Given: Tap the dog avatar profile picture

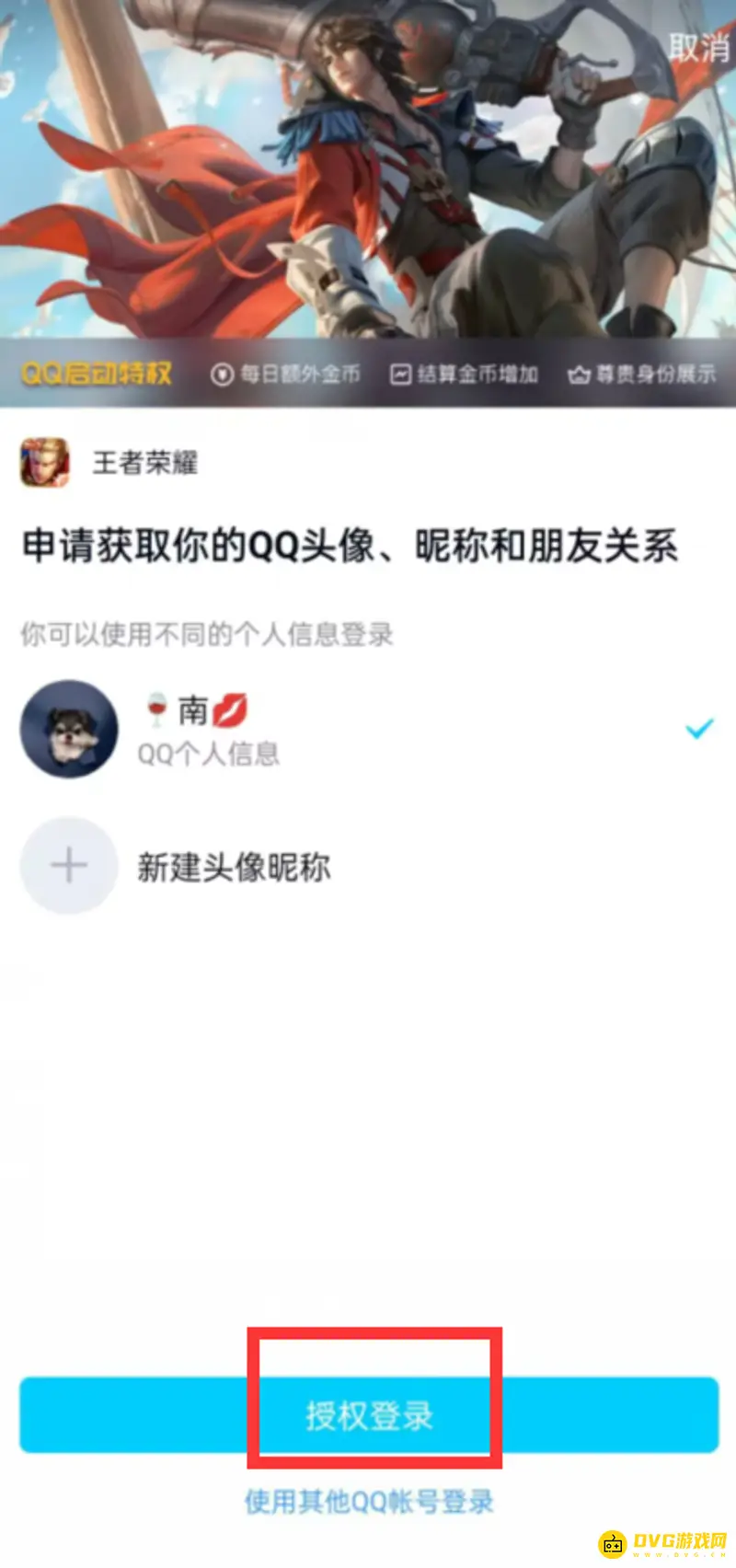Looking at the screenshot, I should (x=68, y=729).
